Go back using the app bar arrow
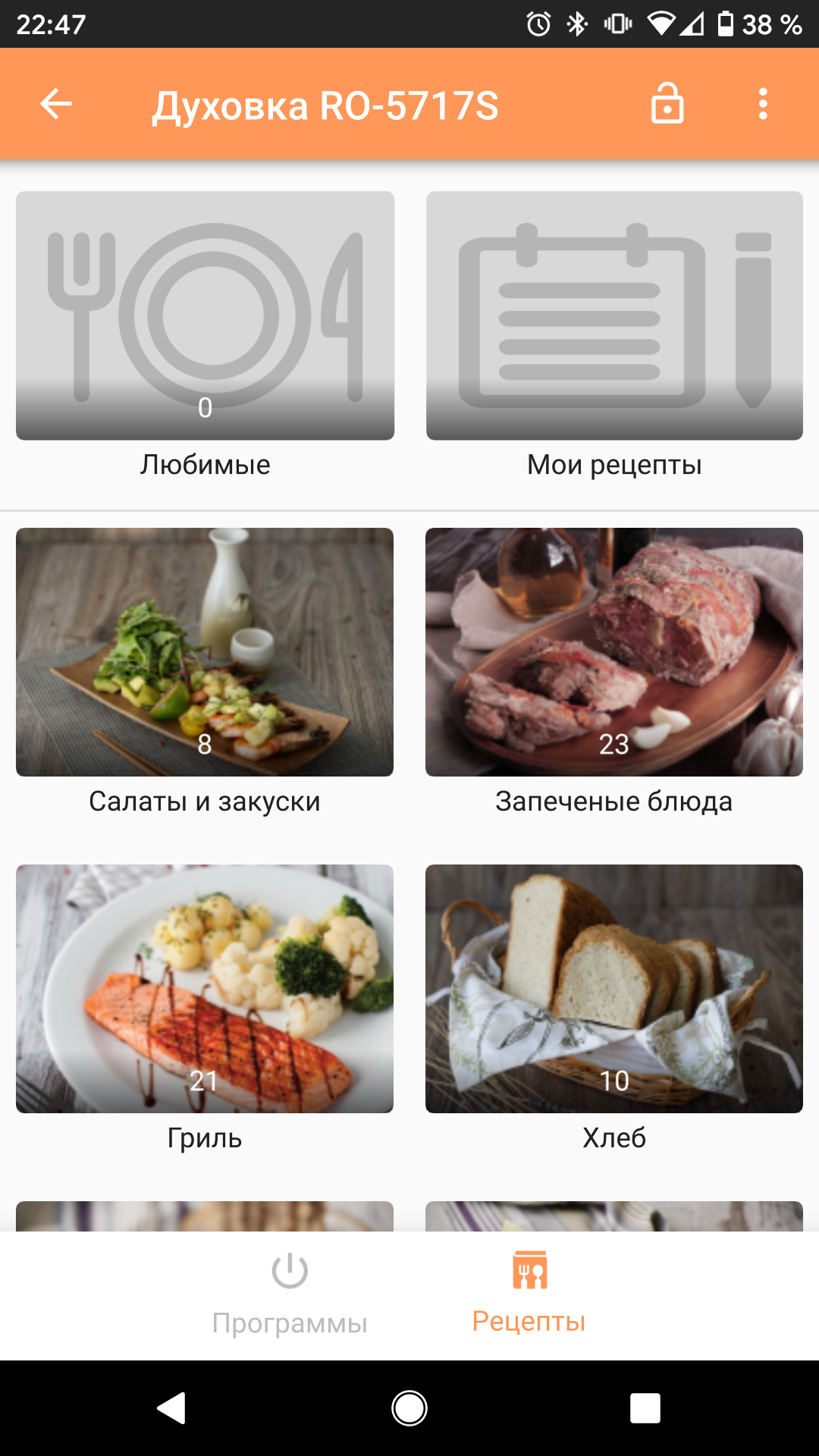This screenshot has width=819, height=1456. pyautogui.click(x=56, y=104)
